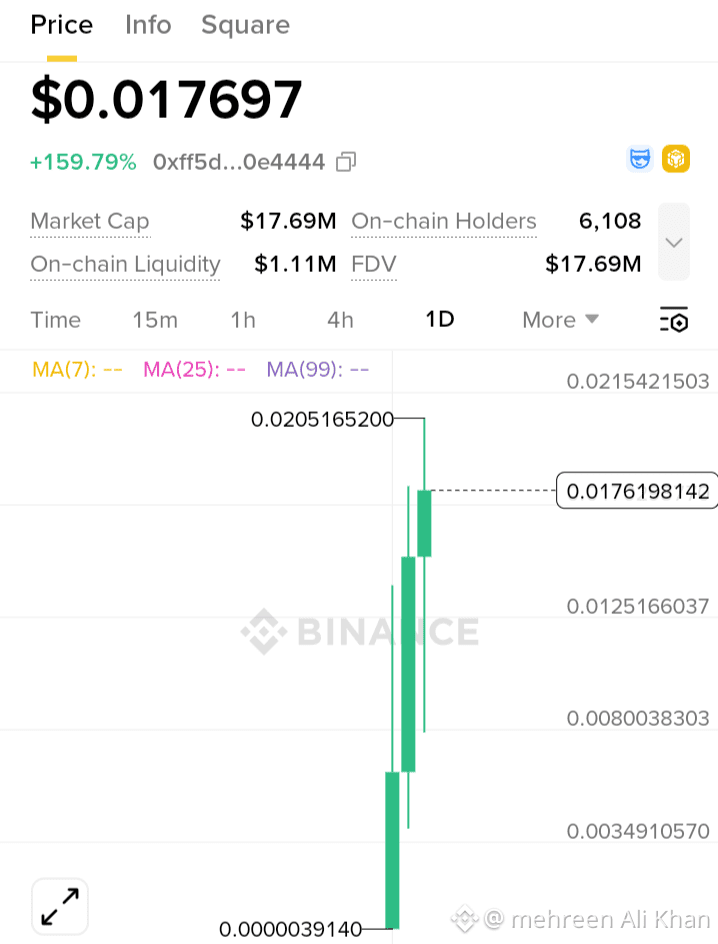Tap the Market Cap label for details
The image size is (718, 944).
[90, 222]
